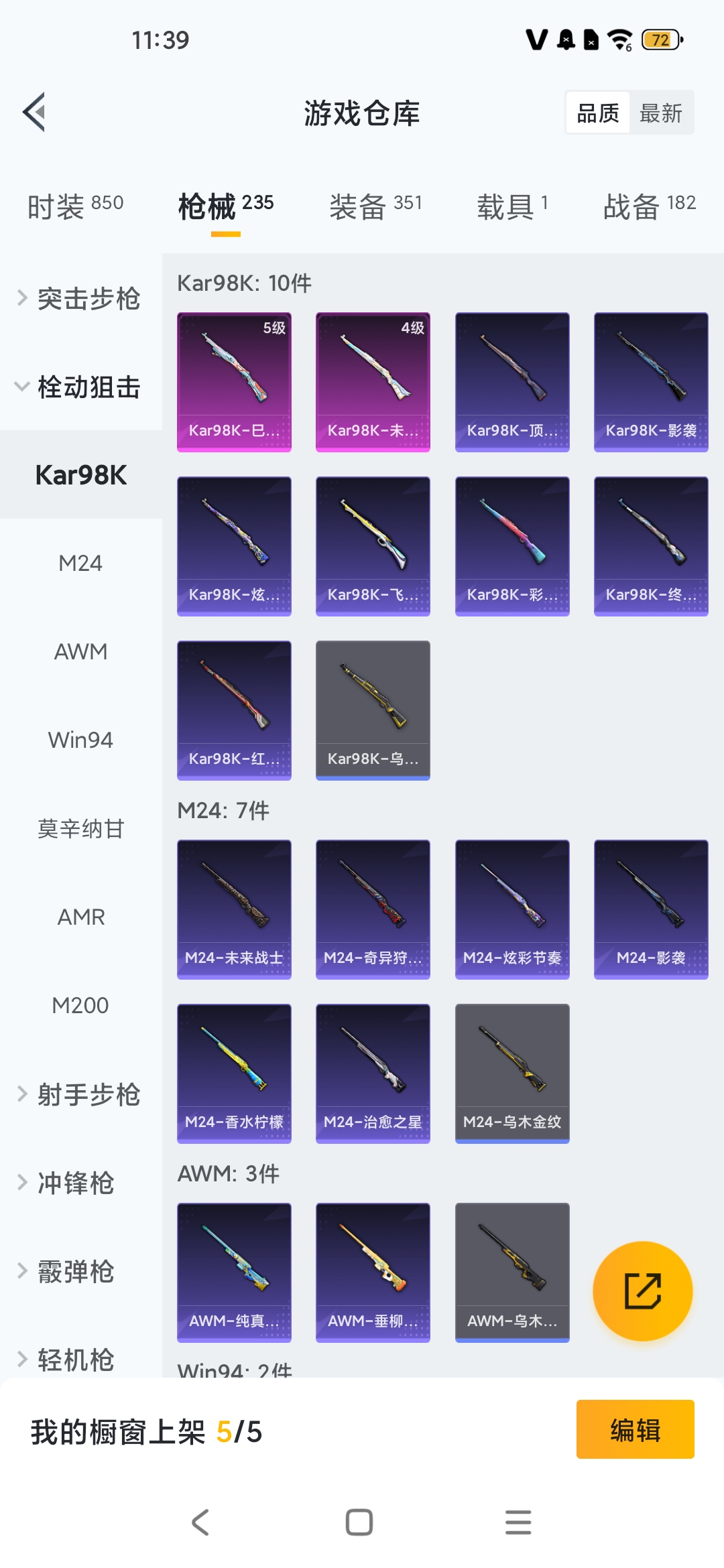Open the 载具 tab
Screen dimensions: 724x1568
(x=513, y=206)
